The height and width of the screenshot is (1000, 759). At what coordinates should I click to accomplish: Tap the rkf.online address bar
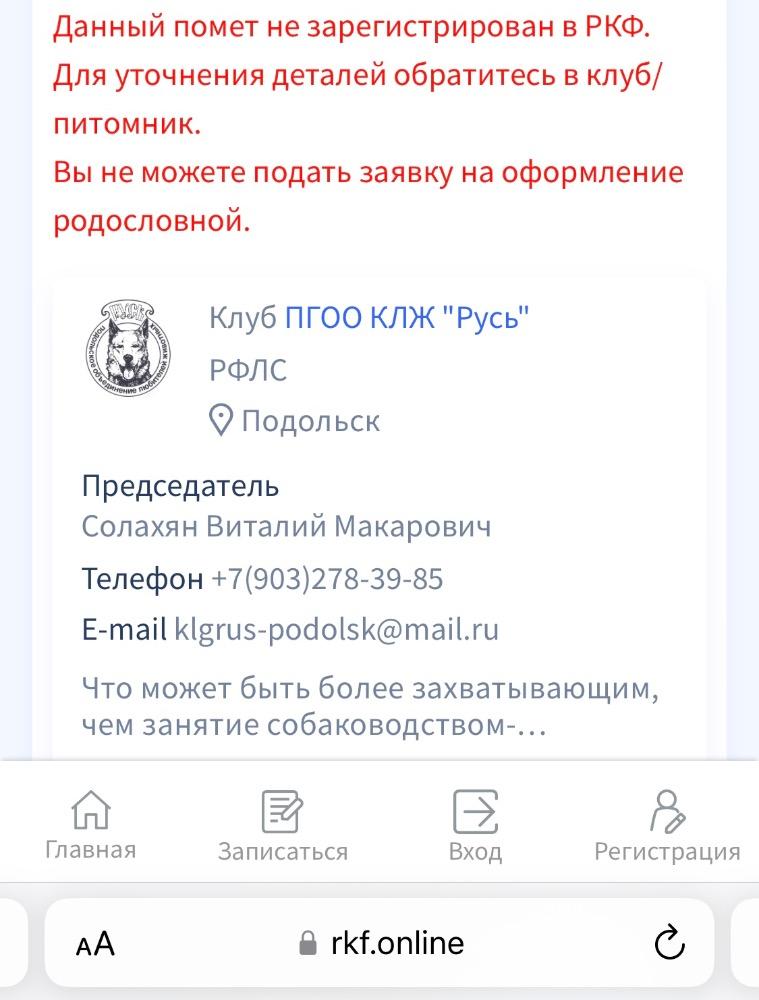point(382,943)
